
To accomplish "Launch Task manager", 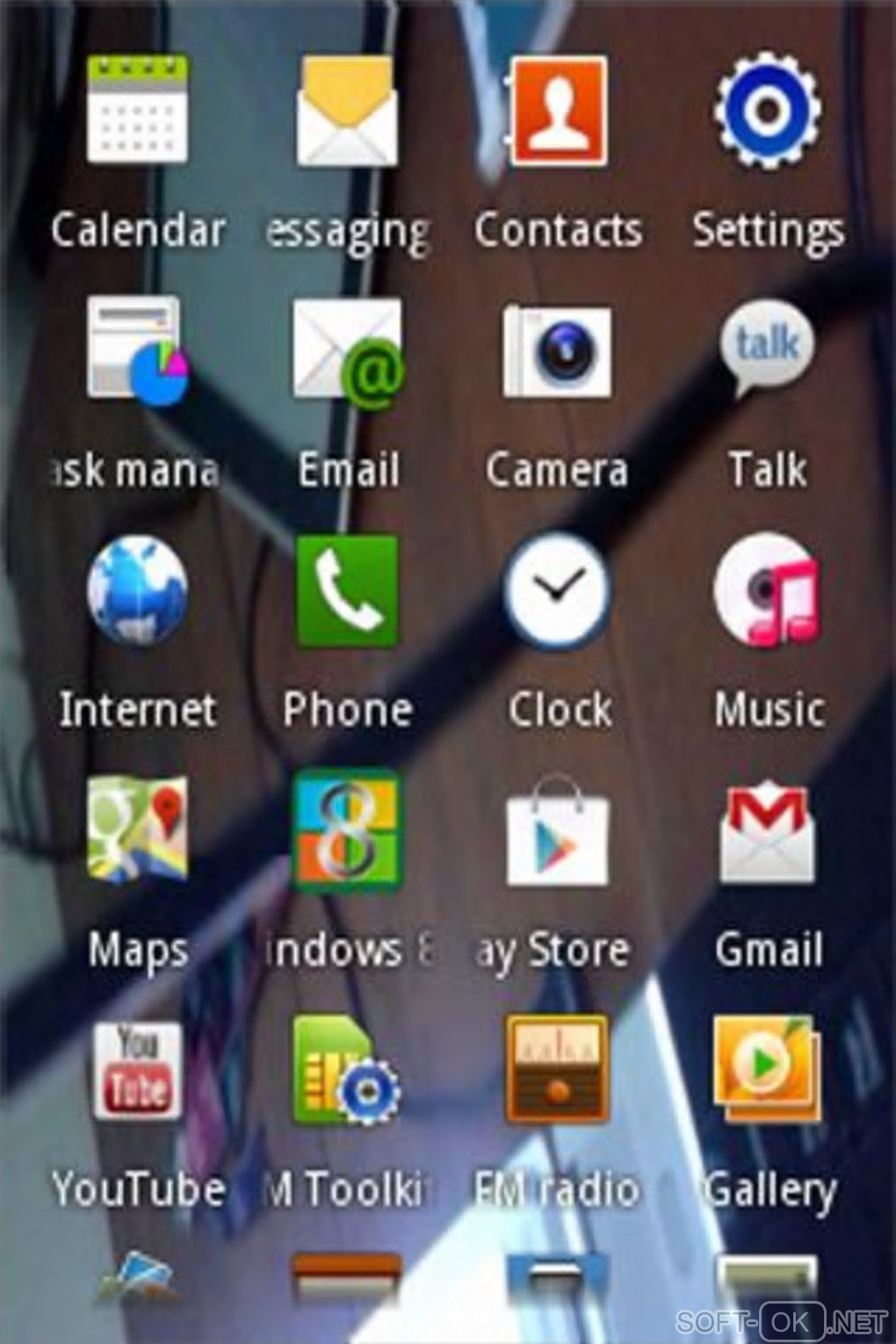I will point(137,351).
